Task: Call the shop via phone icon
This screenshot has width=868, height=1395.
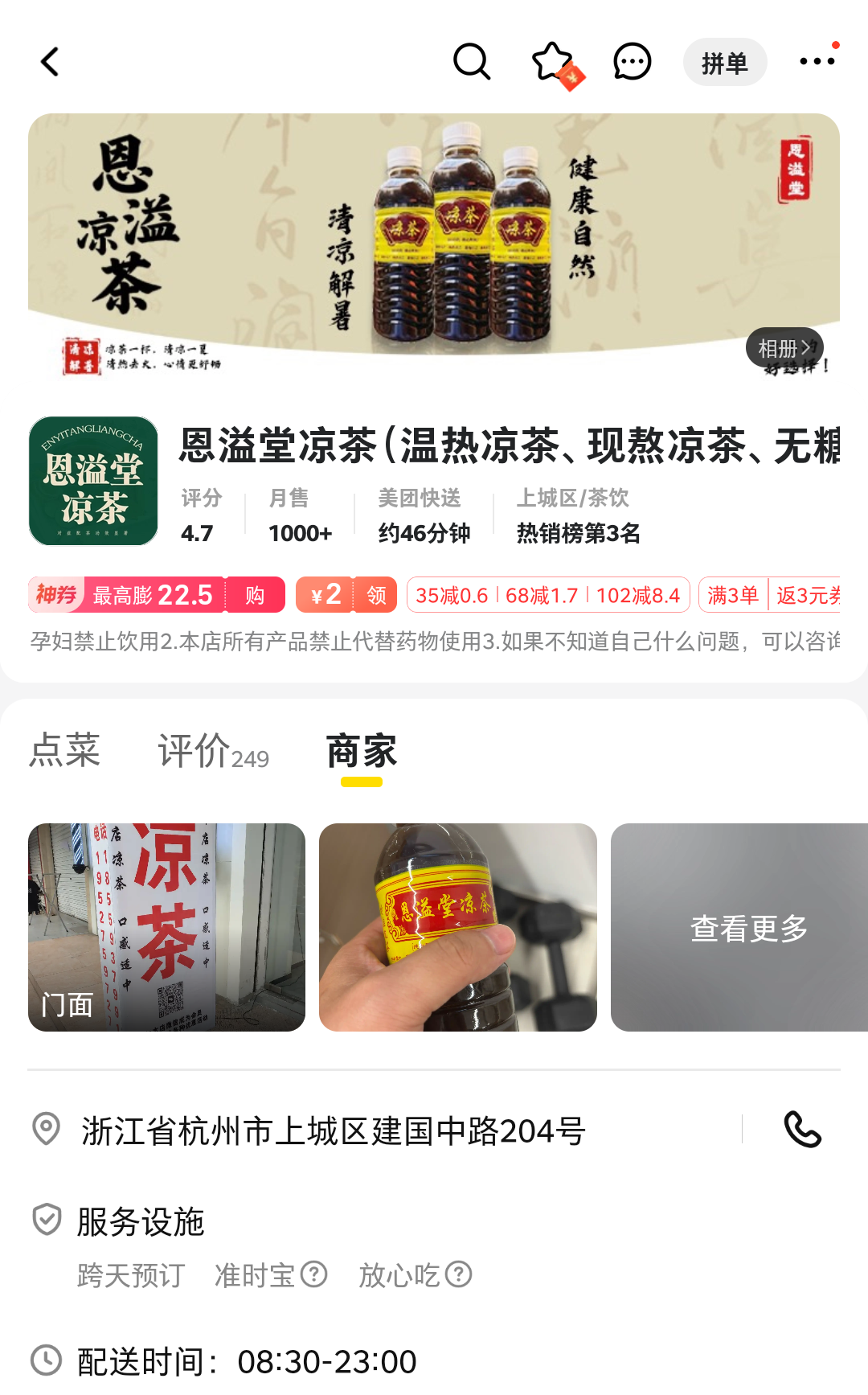Action: coord(802,1130)
